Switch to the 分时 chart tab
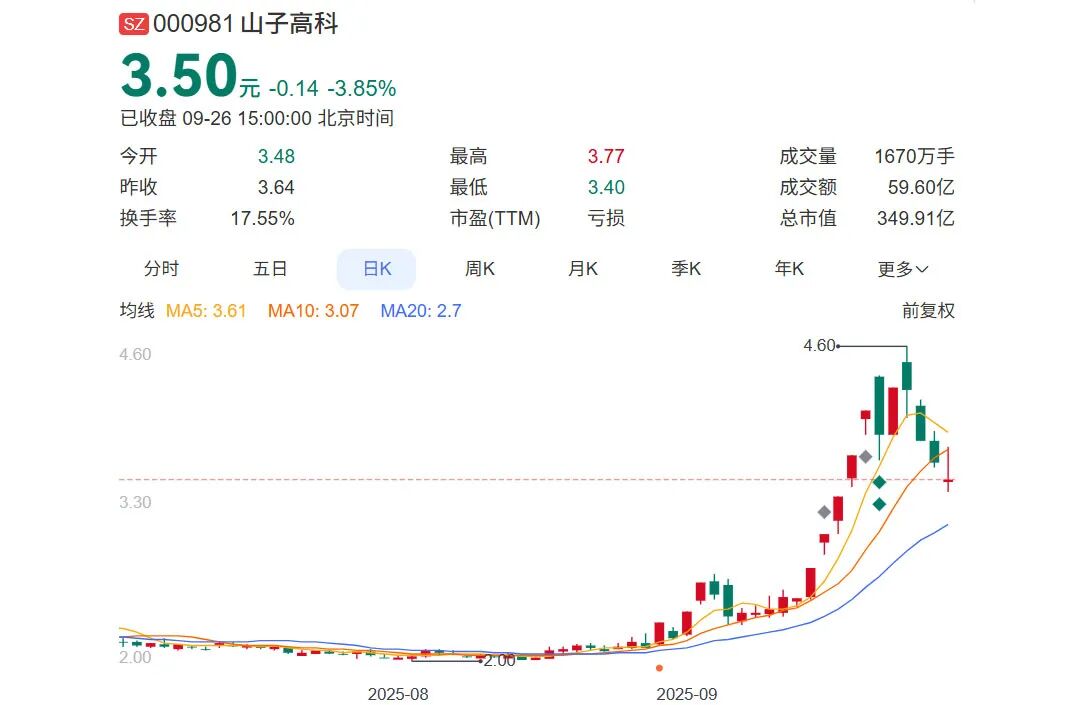This screenshot has width=1077, height=705. (161, 269)
